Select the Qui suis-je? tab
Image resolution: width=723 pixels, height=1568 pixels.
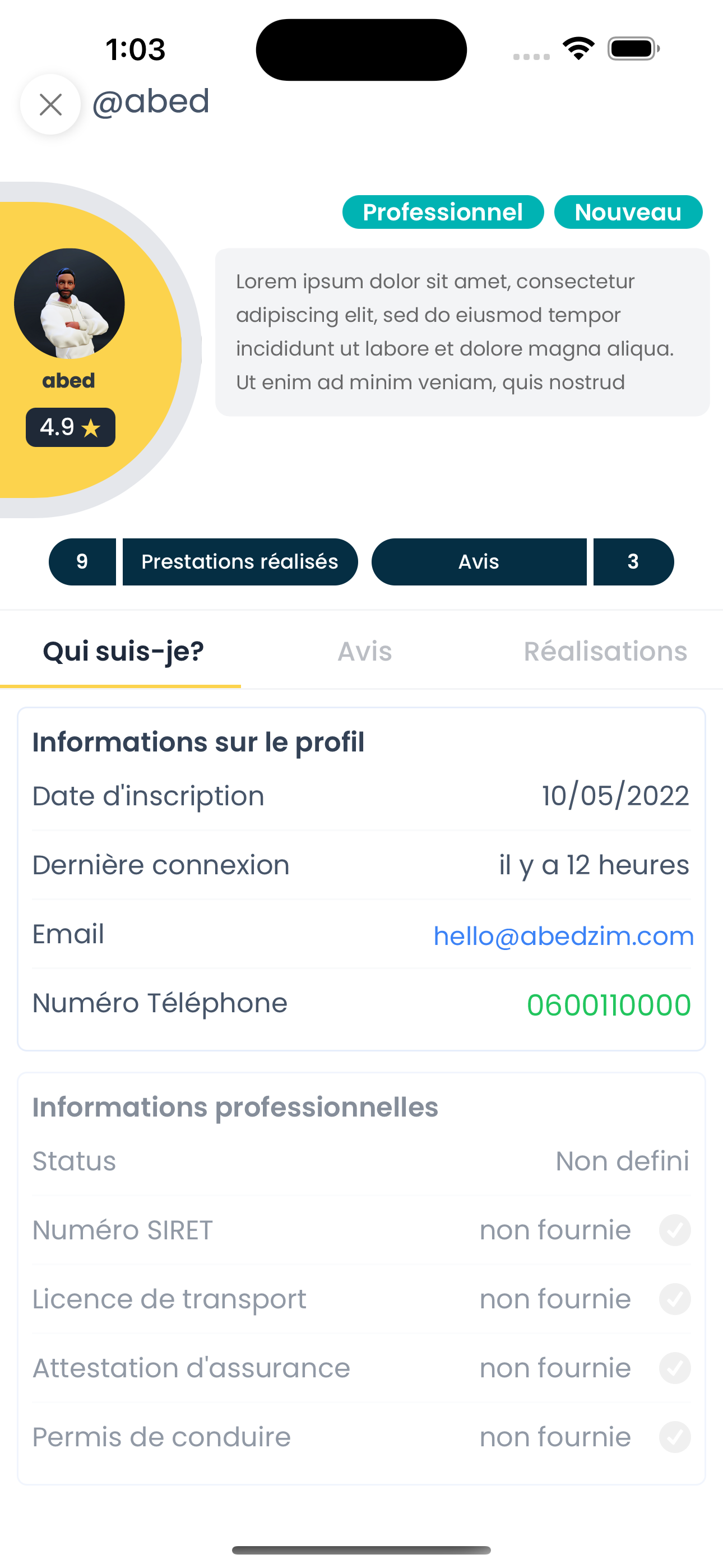coord(123,651)
